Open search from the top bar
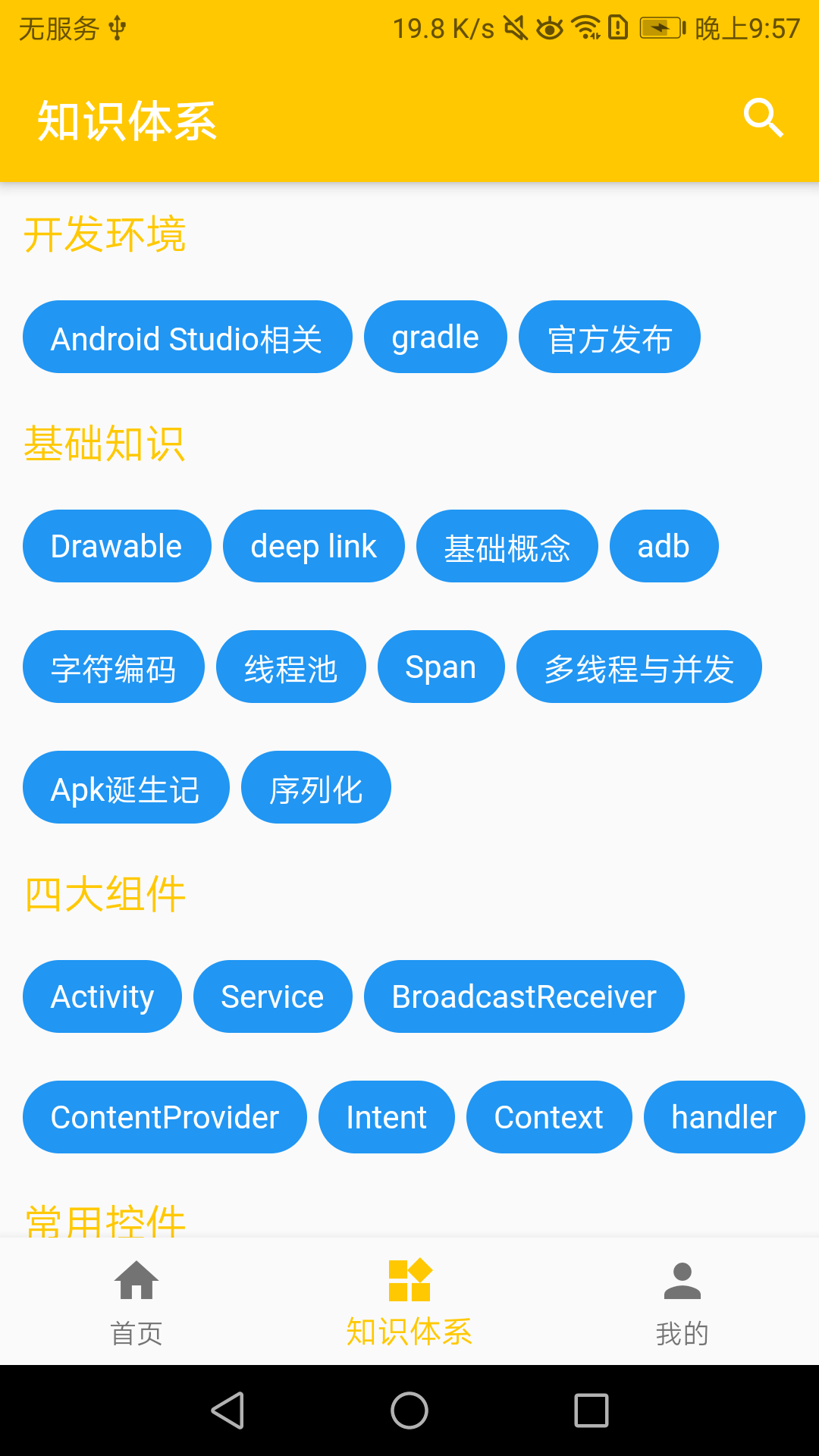The width and height of the screenshot is (819, 1456). (x=763, y=118)
